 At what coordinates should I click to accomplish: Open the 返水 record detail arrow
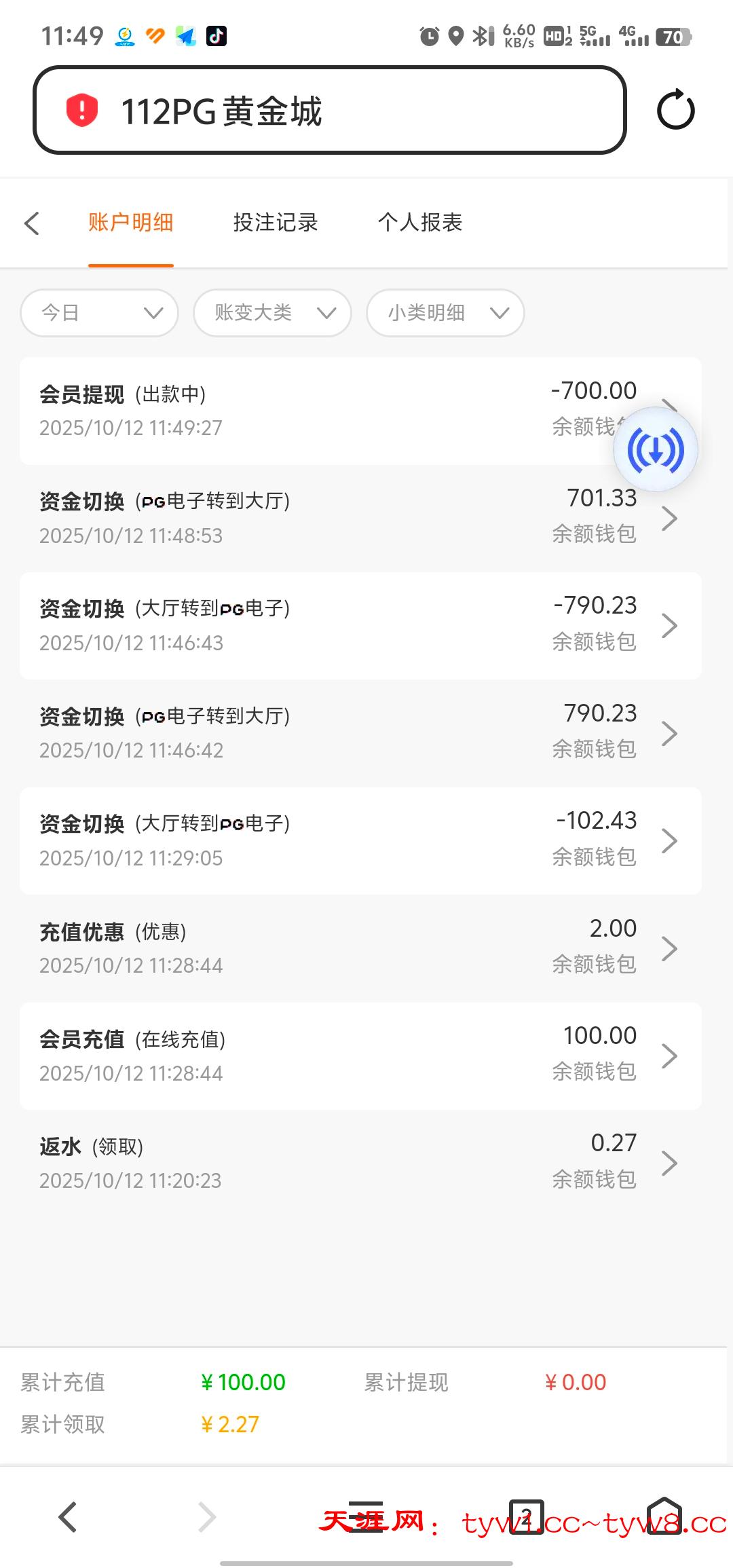click(x=671, y=1163)
